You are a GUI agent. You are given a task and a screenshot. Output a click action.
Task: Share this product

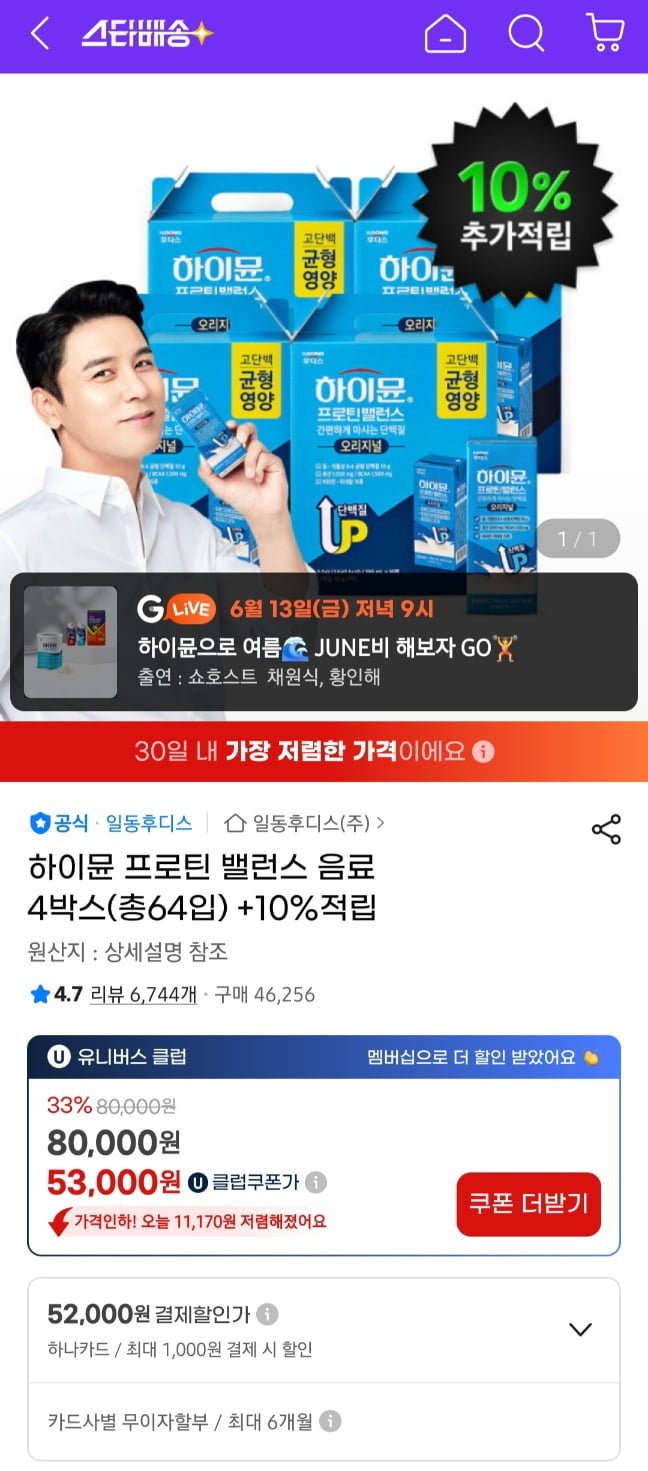coord(606,829)
